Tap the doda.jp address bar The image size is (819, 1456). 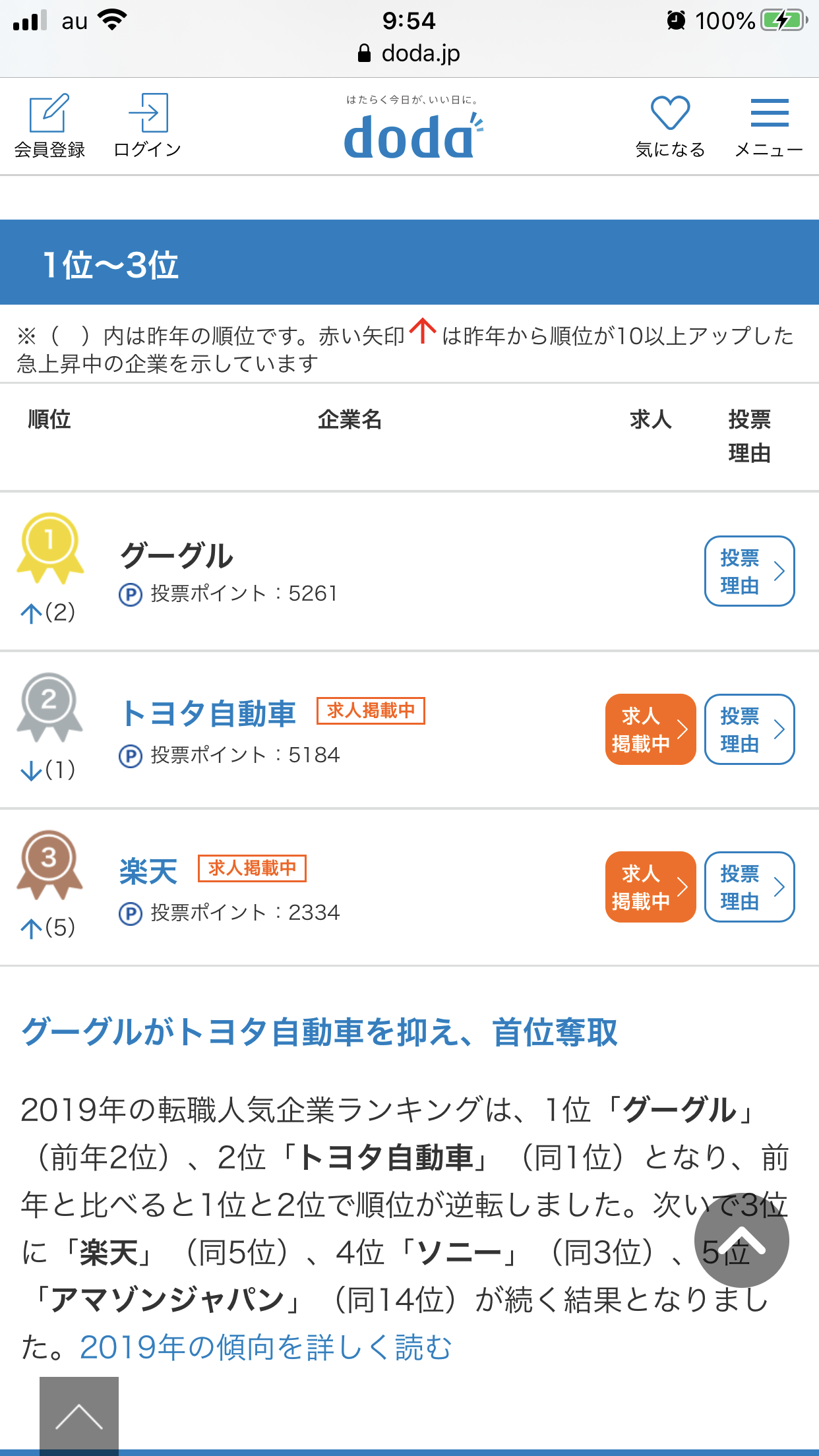pyautogui.click(x=409, y=53)
